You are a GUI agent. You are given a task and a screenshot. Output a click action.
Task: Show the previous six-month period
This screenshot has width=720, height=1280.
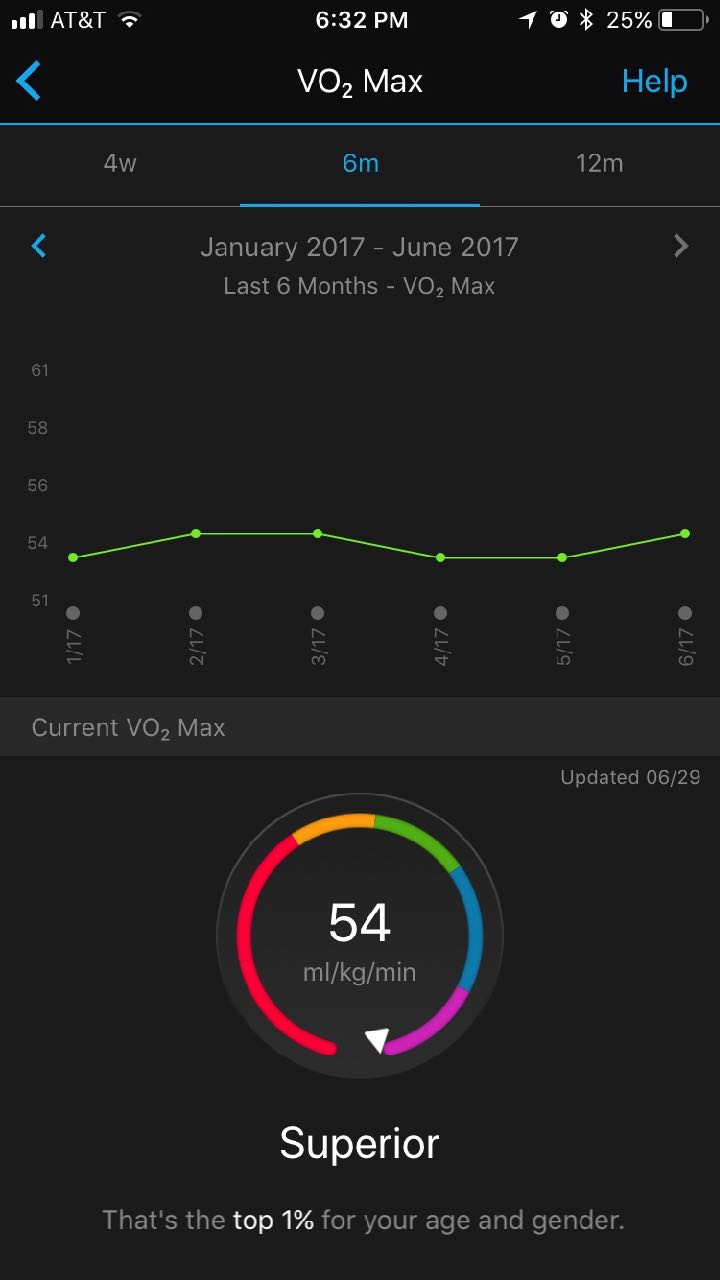point(39,245)
